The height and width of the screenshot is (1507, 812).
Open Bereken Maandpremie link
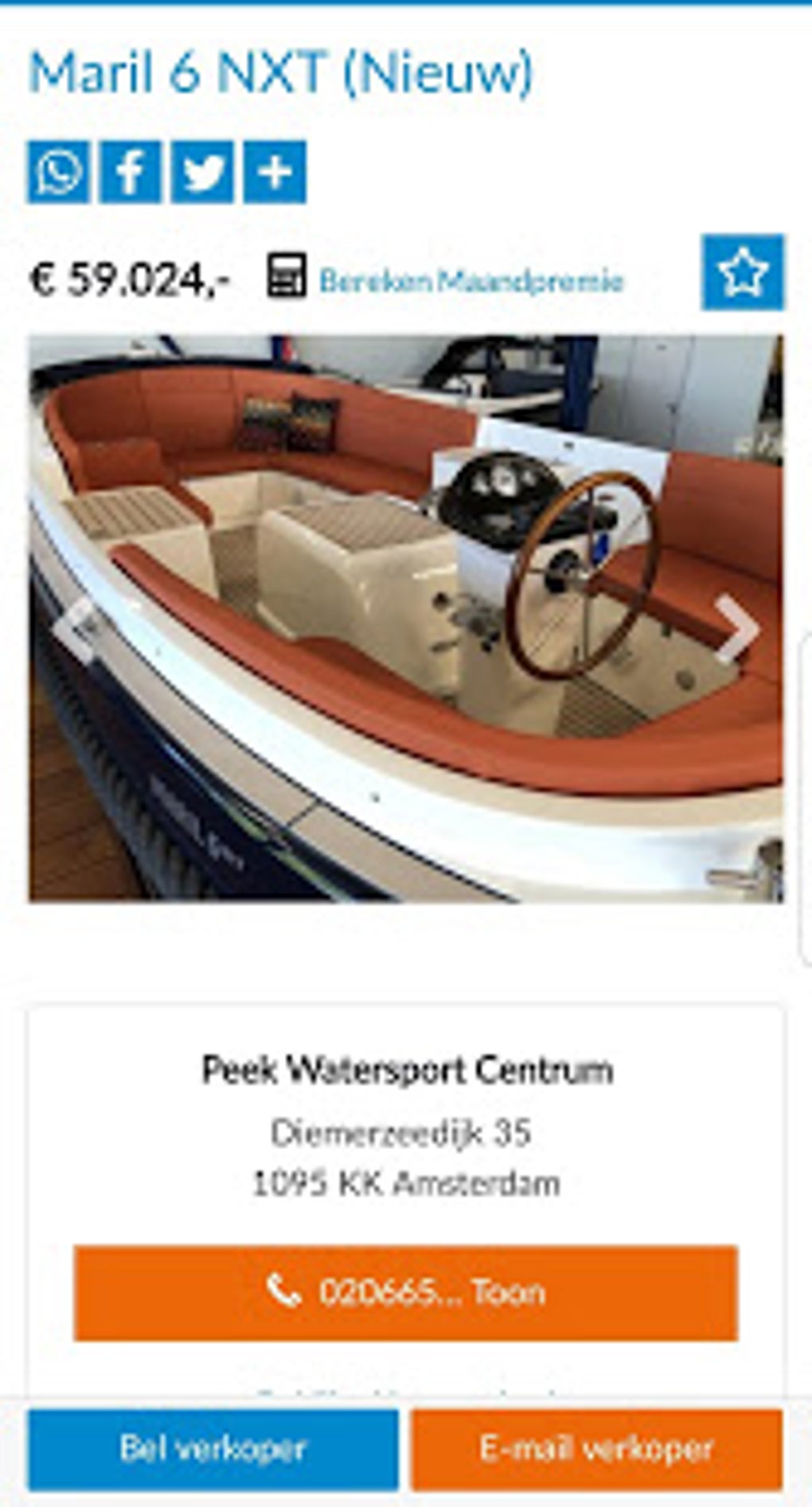pos(470,281)
